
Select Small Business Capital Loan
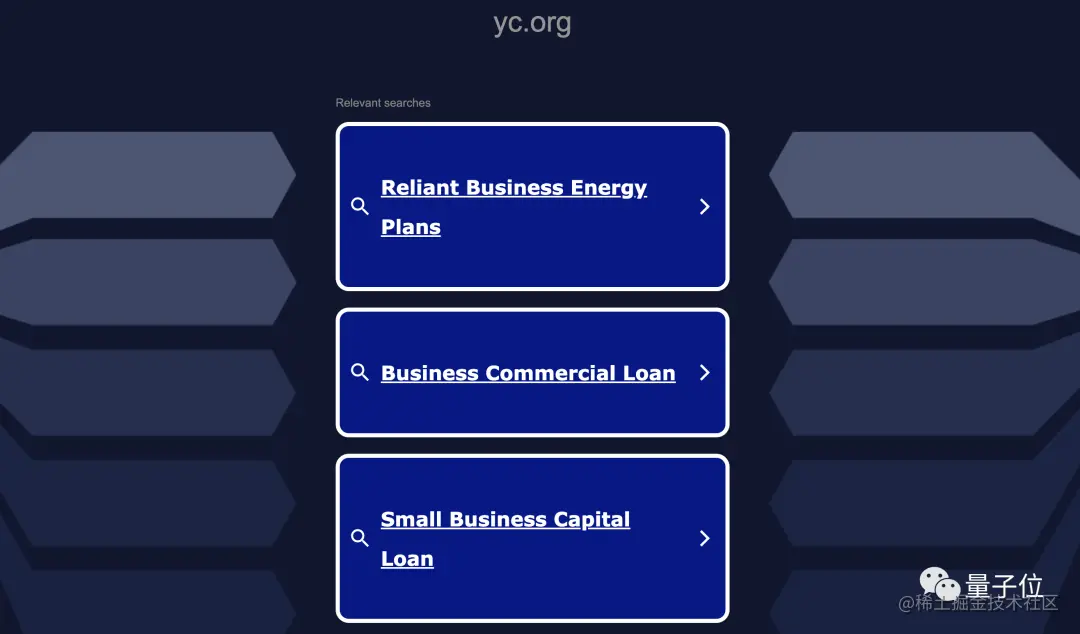click(505, 520)
